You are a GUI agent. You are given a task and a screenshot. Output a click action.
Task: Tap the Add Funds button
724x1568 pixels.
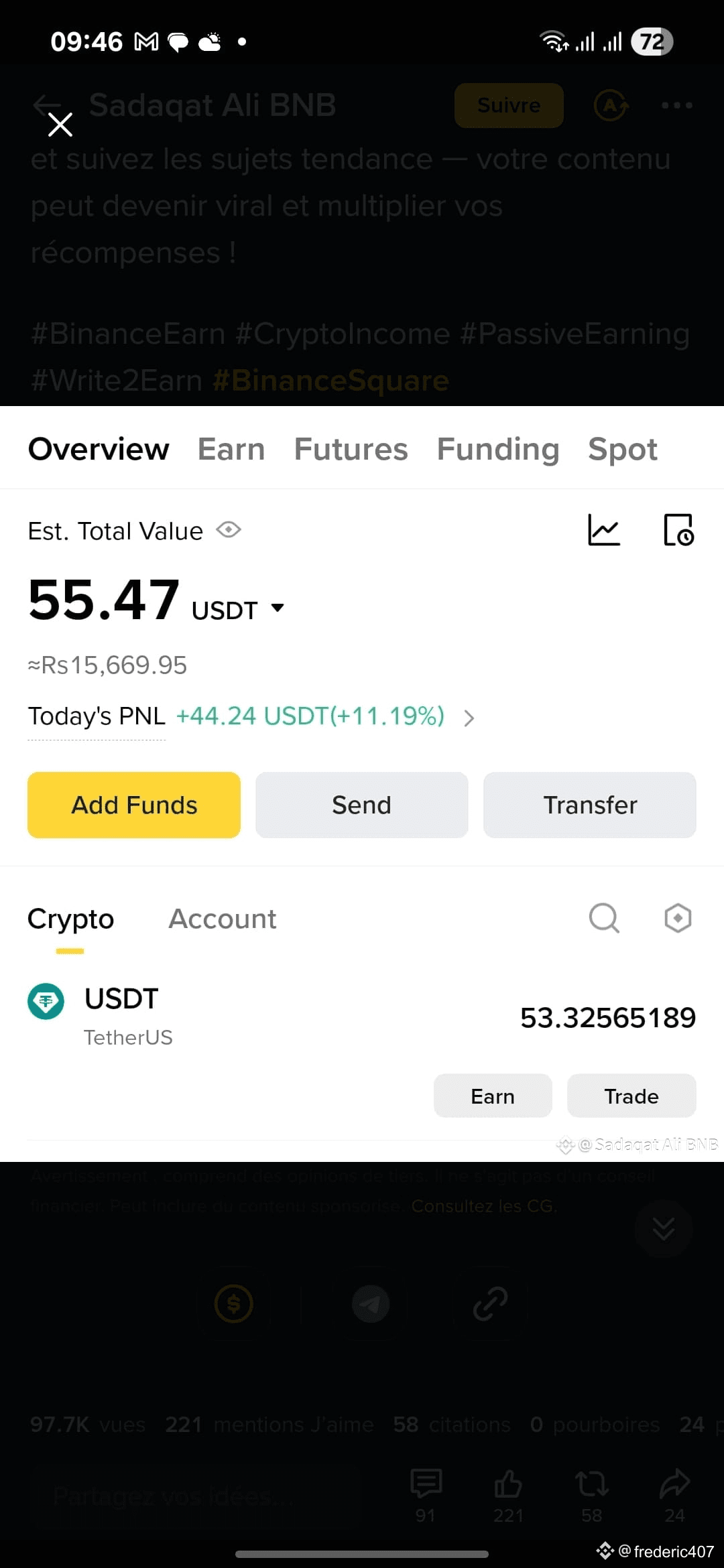(x=133, y=805)
